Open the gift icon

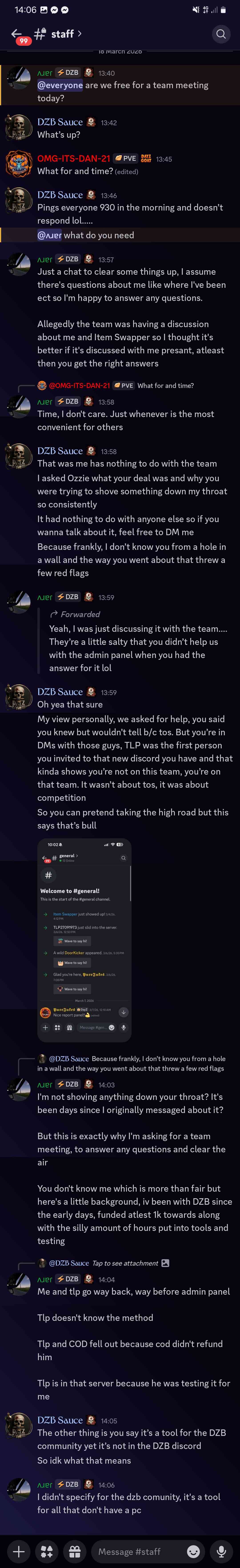[75, 1552]
